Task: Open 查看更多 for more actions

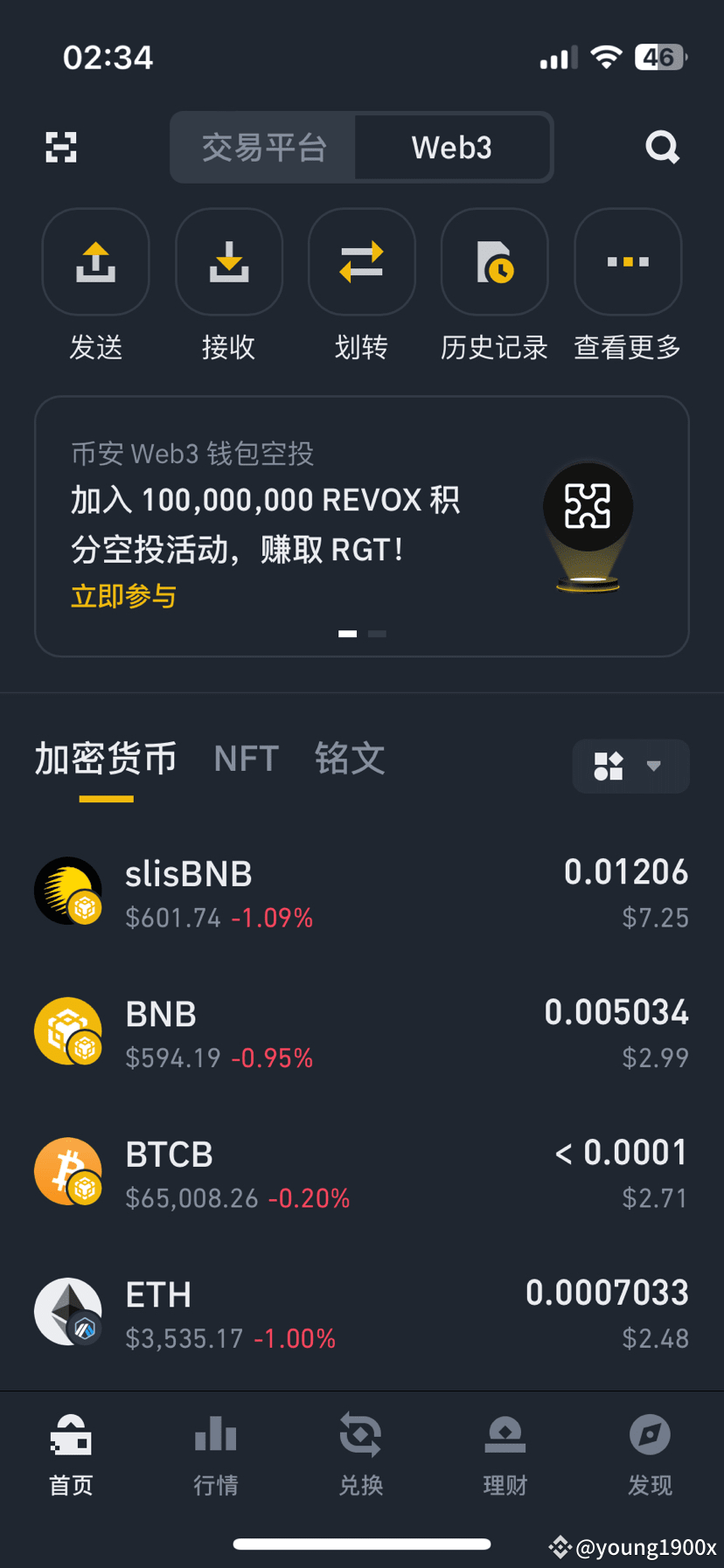Action: (x=628, y=262)
